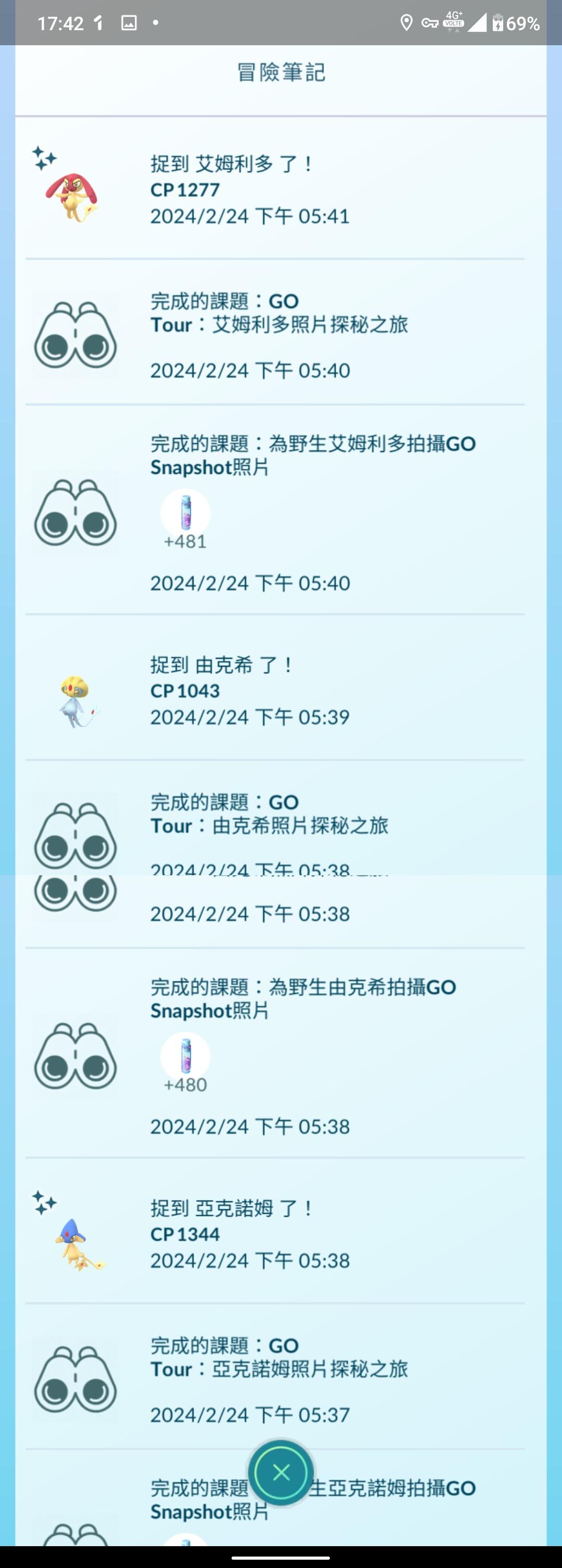The height and width of the screenshot is (1568, 562).
Task: Close the adventure journal
Action: tap(282, 1472)
